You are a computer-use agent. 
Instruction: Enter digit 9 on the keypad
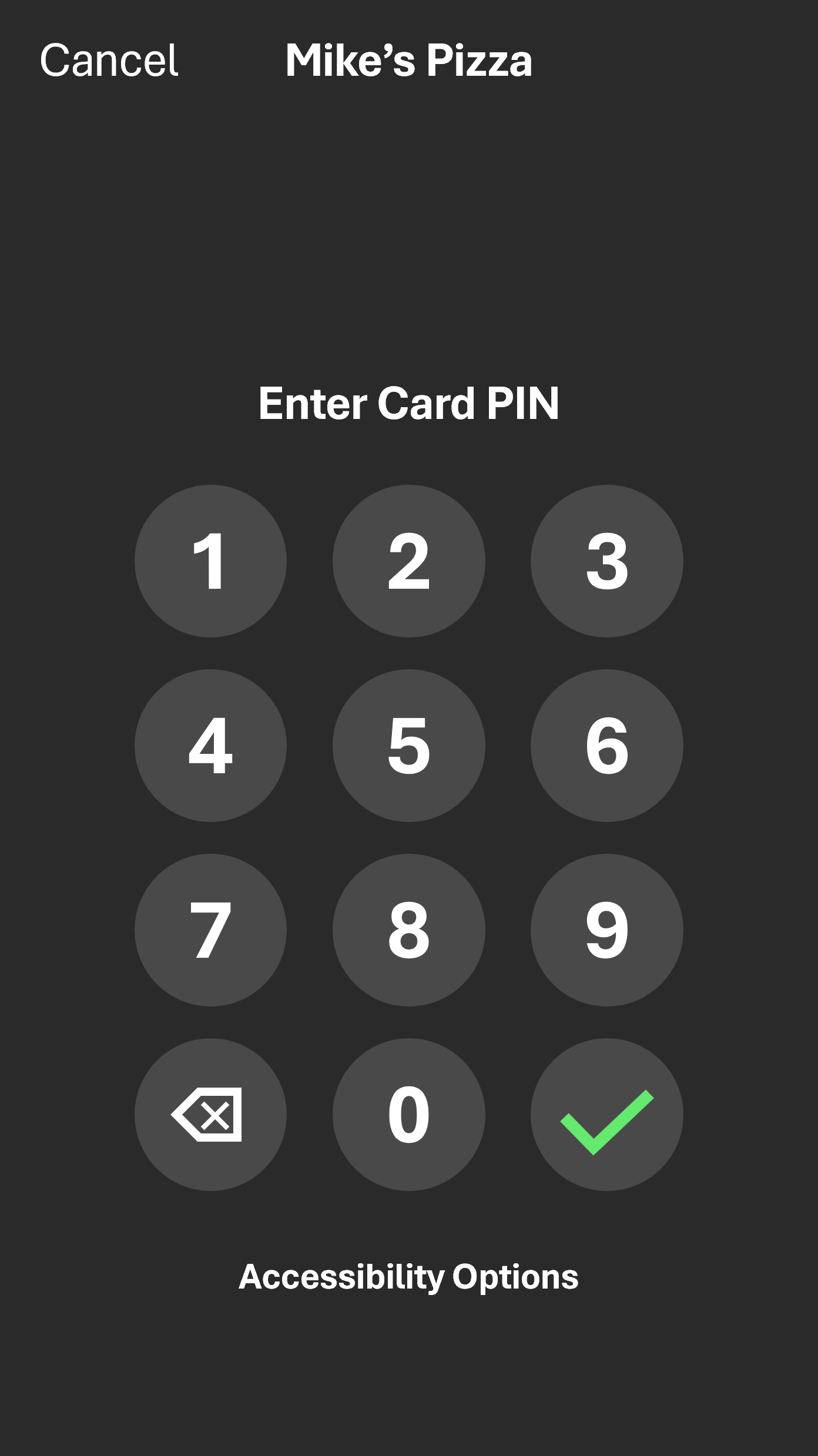[x=607, y=930]
